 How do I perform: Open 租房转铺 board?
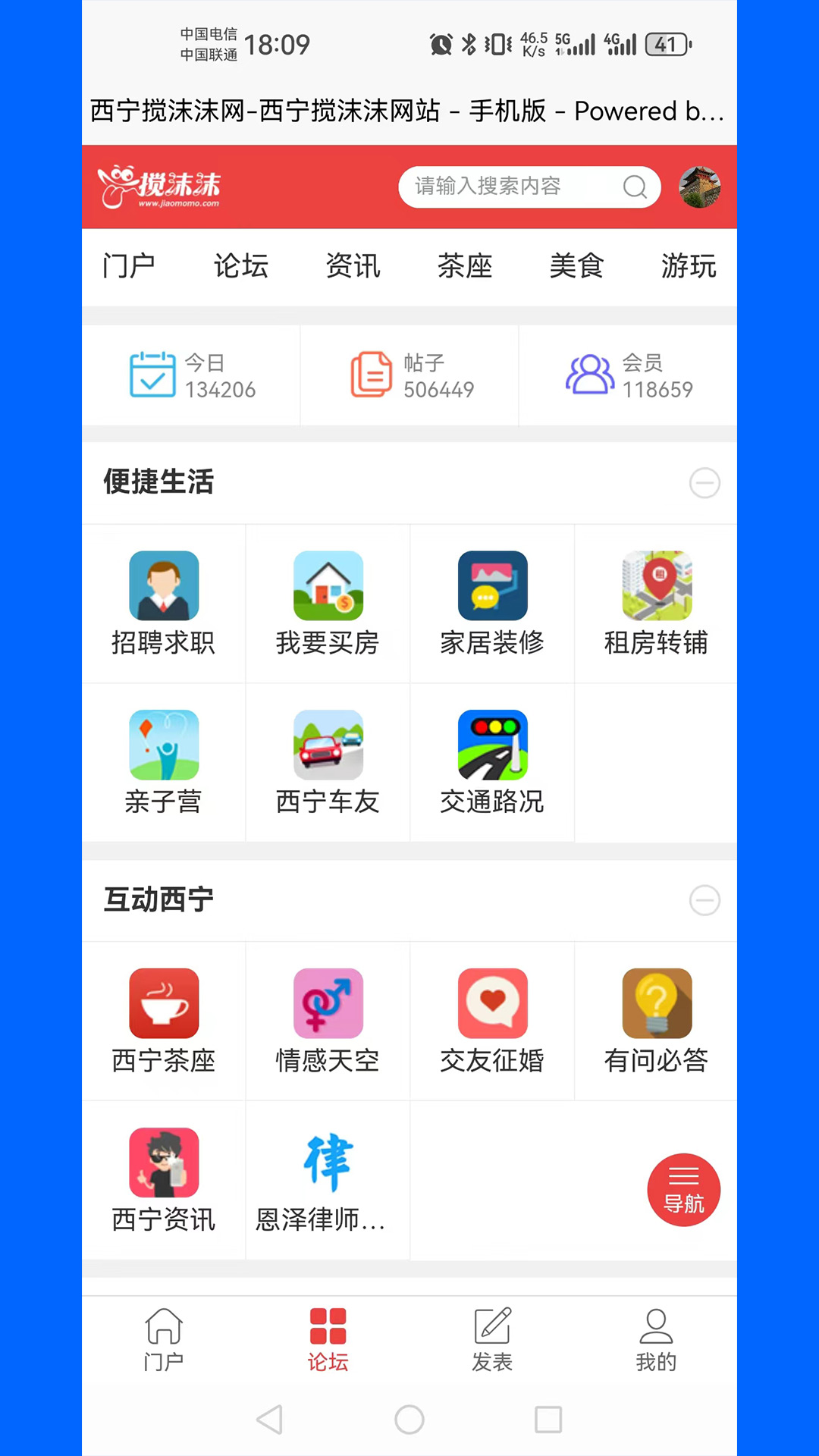tap(656, 604)
